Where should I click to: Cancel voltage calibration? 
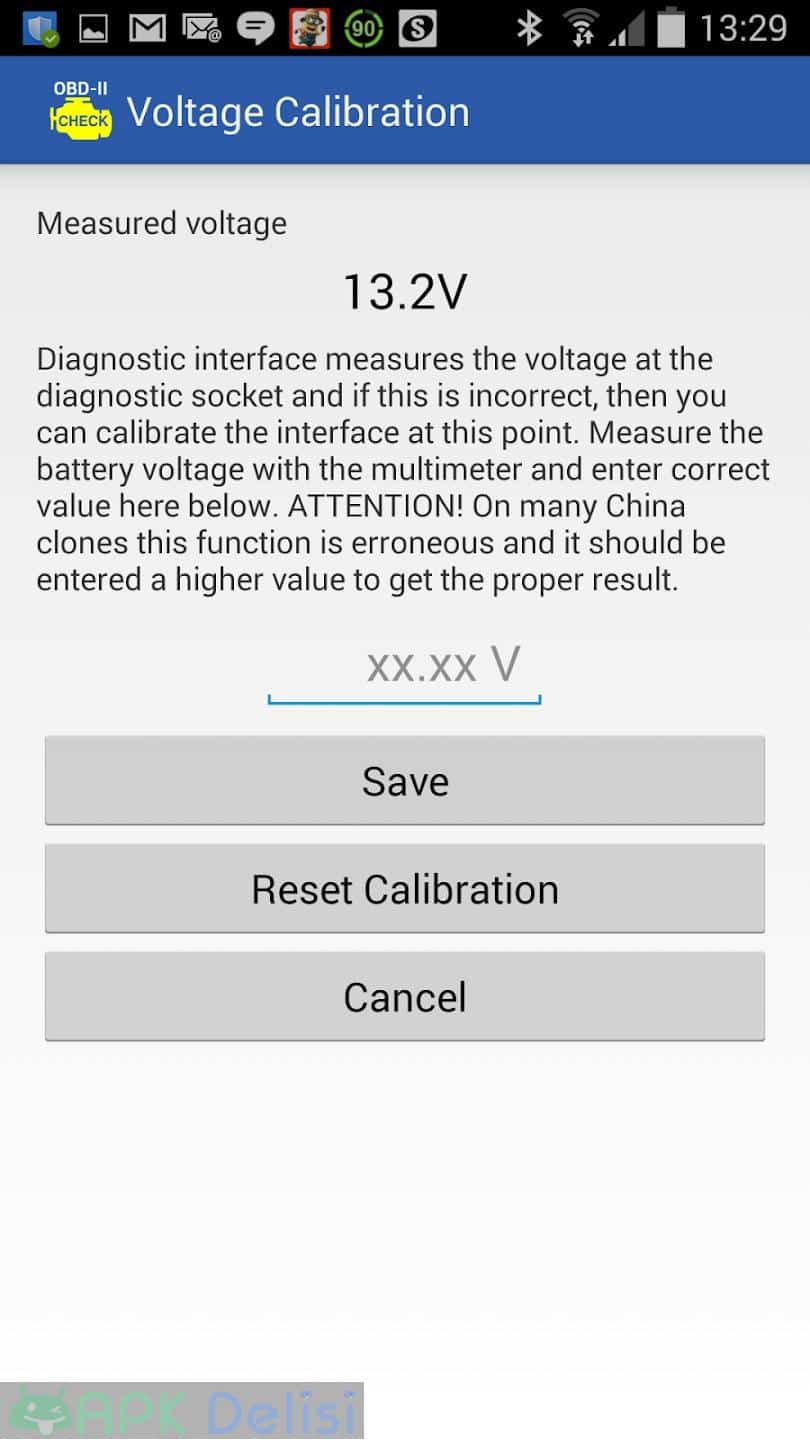[x=405, y=997]
